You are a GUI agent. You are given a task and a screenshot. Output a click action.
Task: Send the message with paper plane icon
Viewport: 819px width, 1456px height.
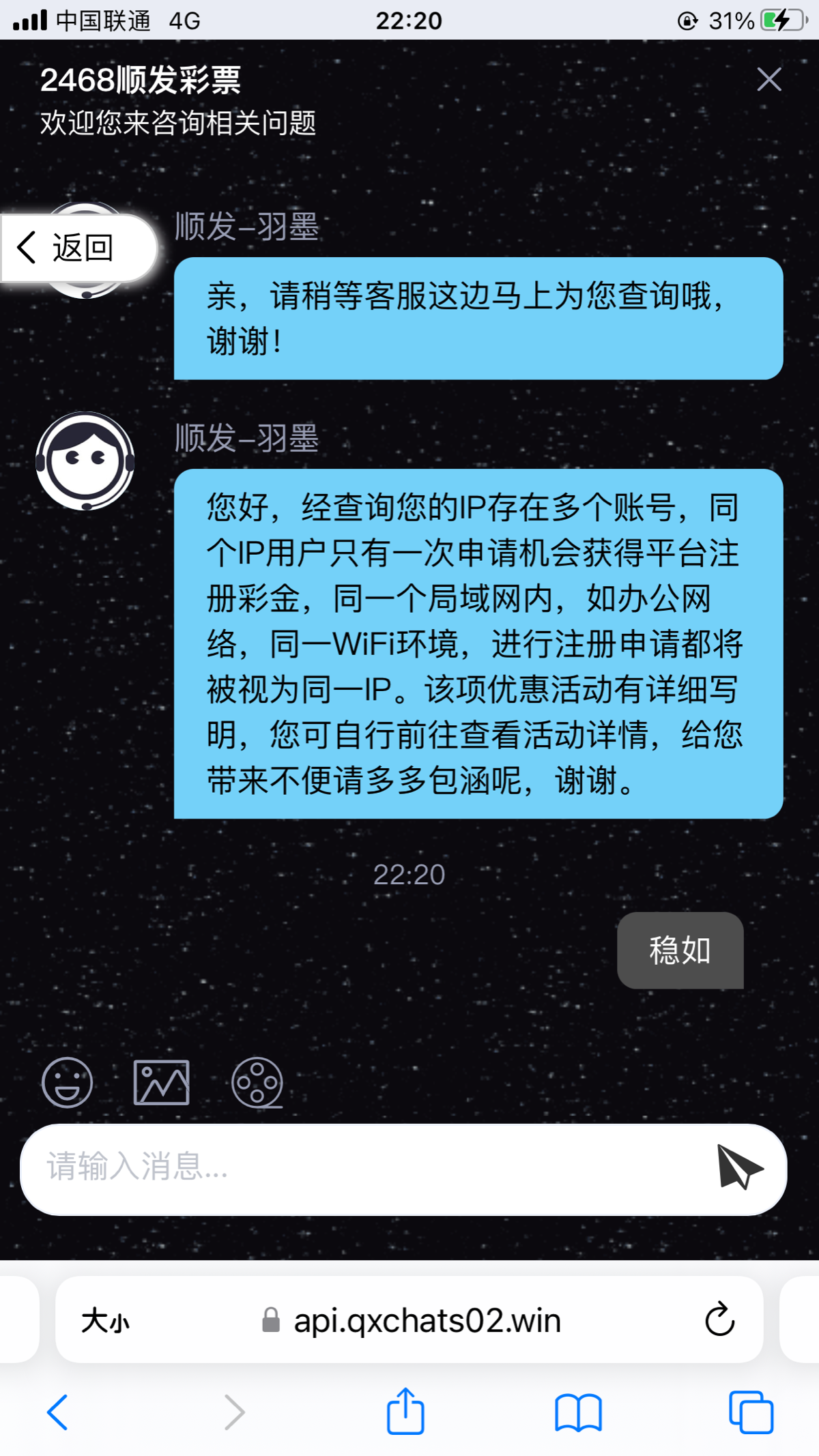coord(738,1168)
